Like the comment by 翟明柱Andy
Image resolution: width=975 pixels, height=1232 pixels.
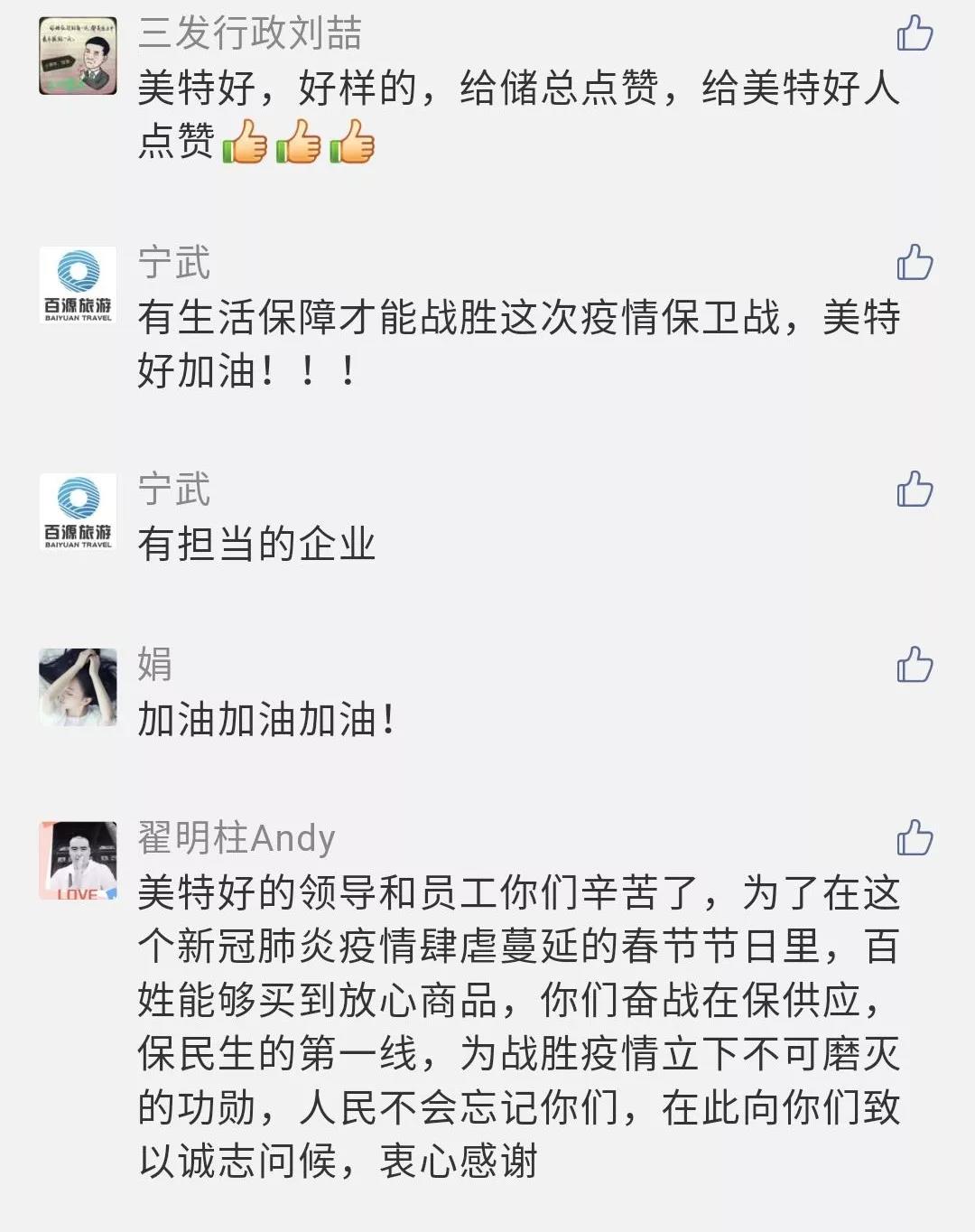pyautogui.click(x=914, y=838)
